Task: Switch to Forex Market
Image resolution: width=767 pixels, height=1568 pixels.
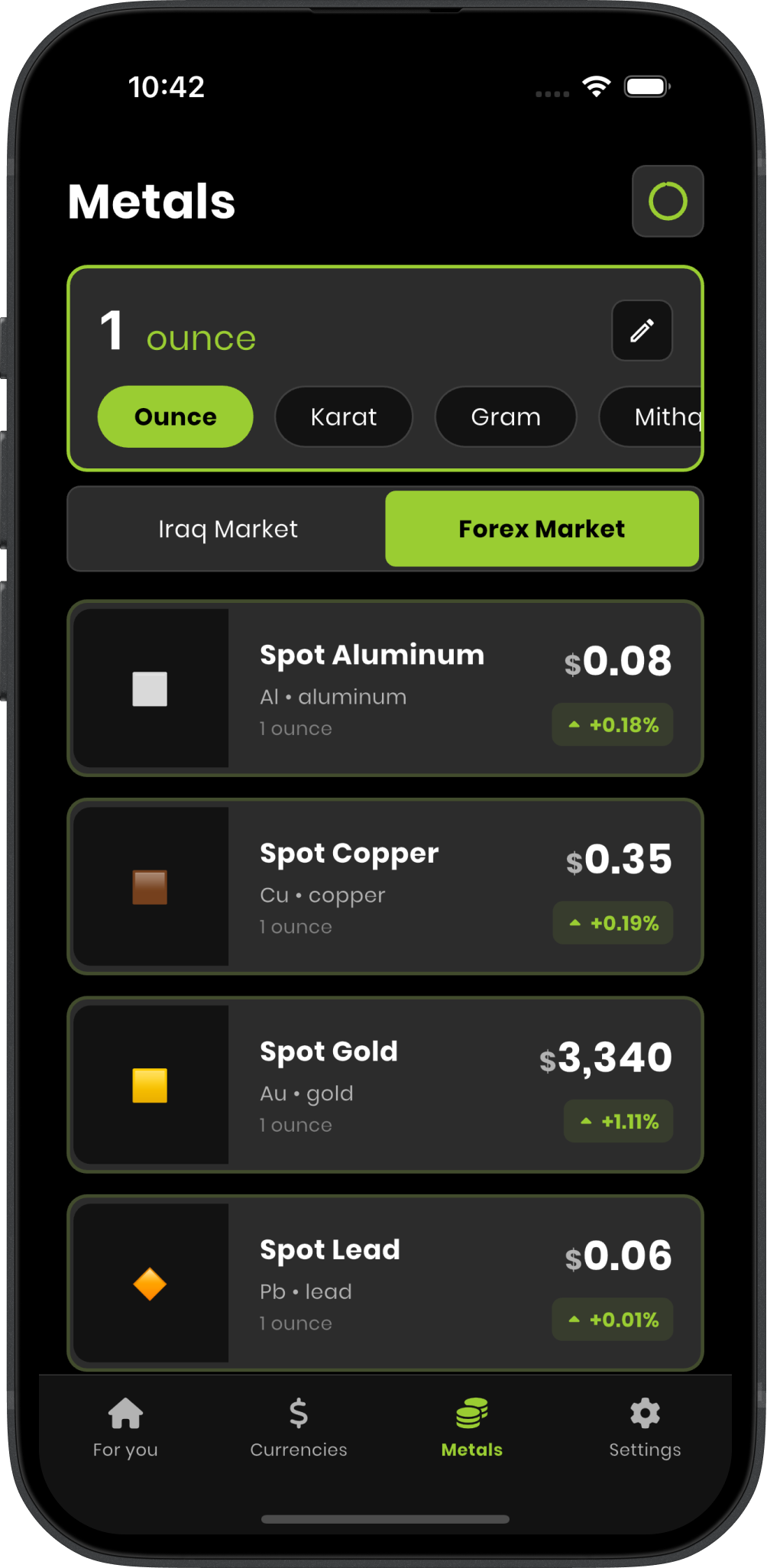Action: tap(542, 529)
